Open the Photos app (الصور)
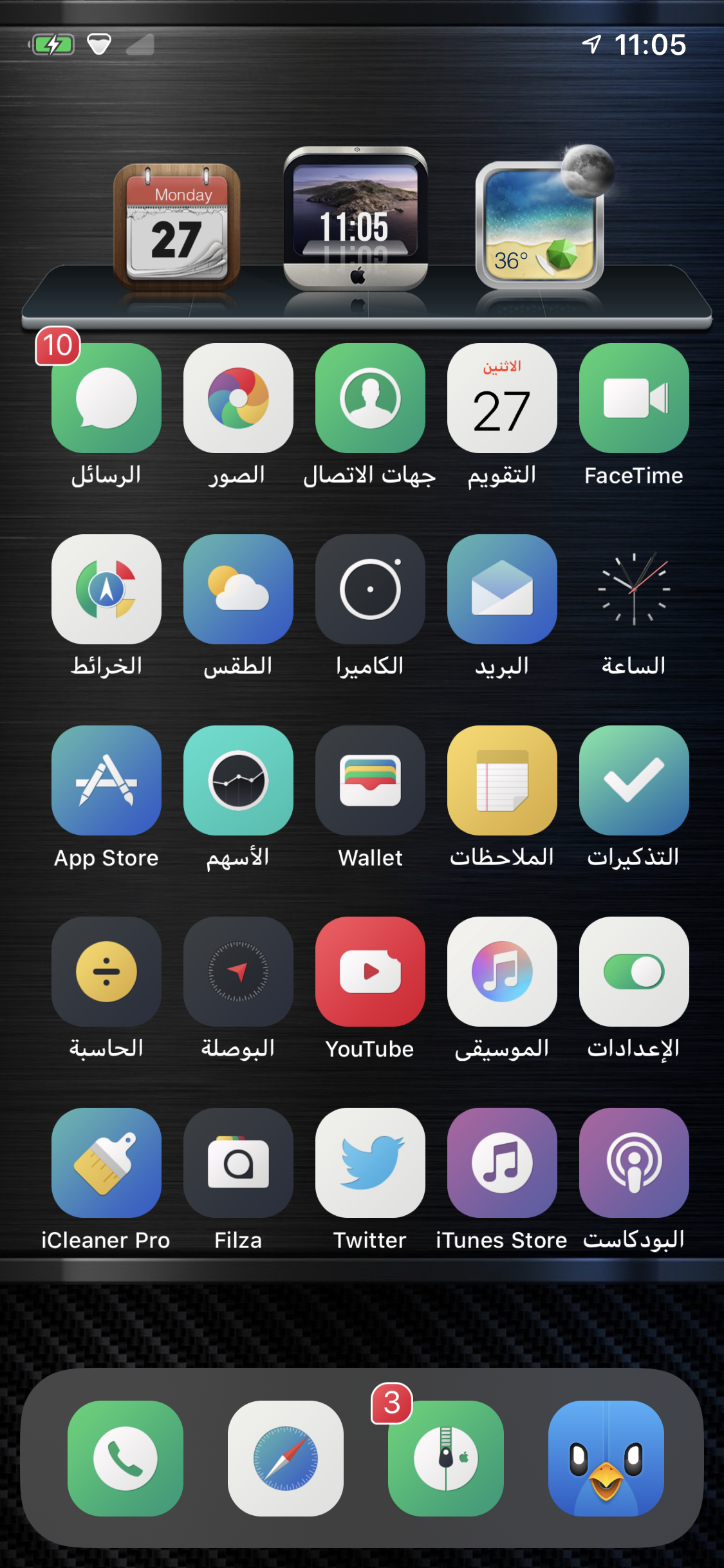The width and height of the screenshot is (724, 1568). pos(238,398)
